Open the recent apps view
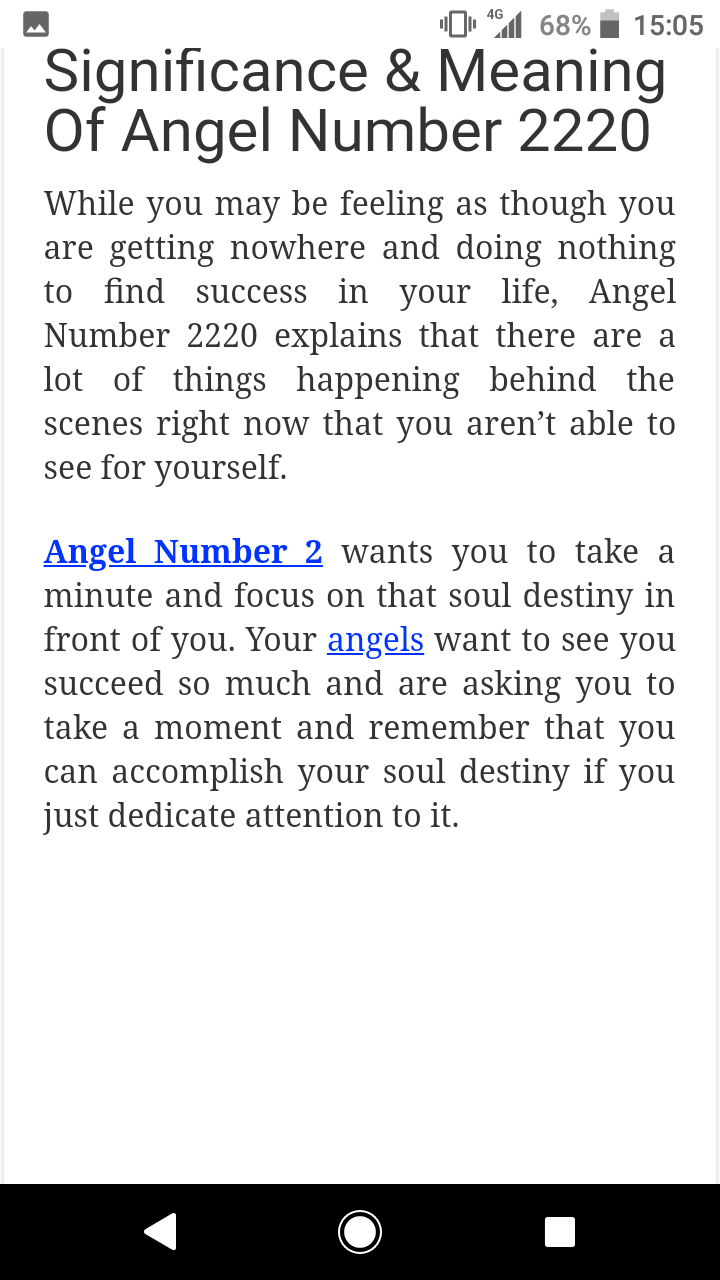Image resolution: width=720 pixels, height=1280 pixels. (560, 1231)
